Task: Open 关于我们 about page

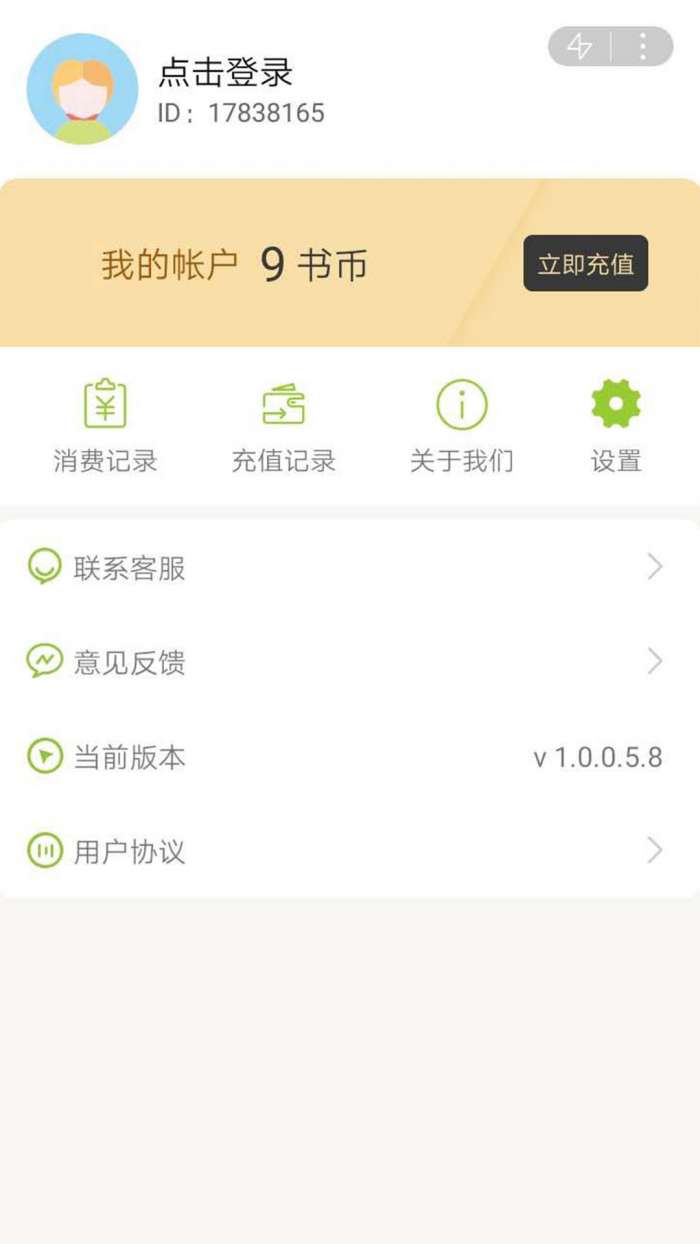Action: [461, 426]
